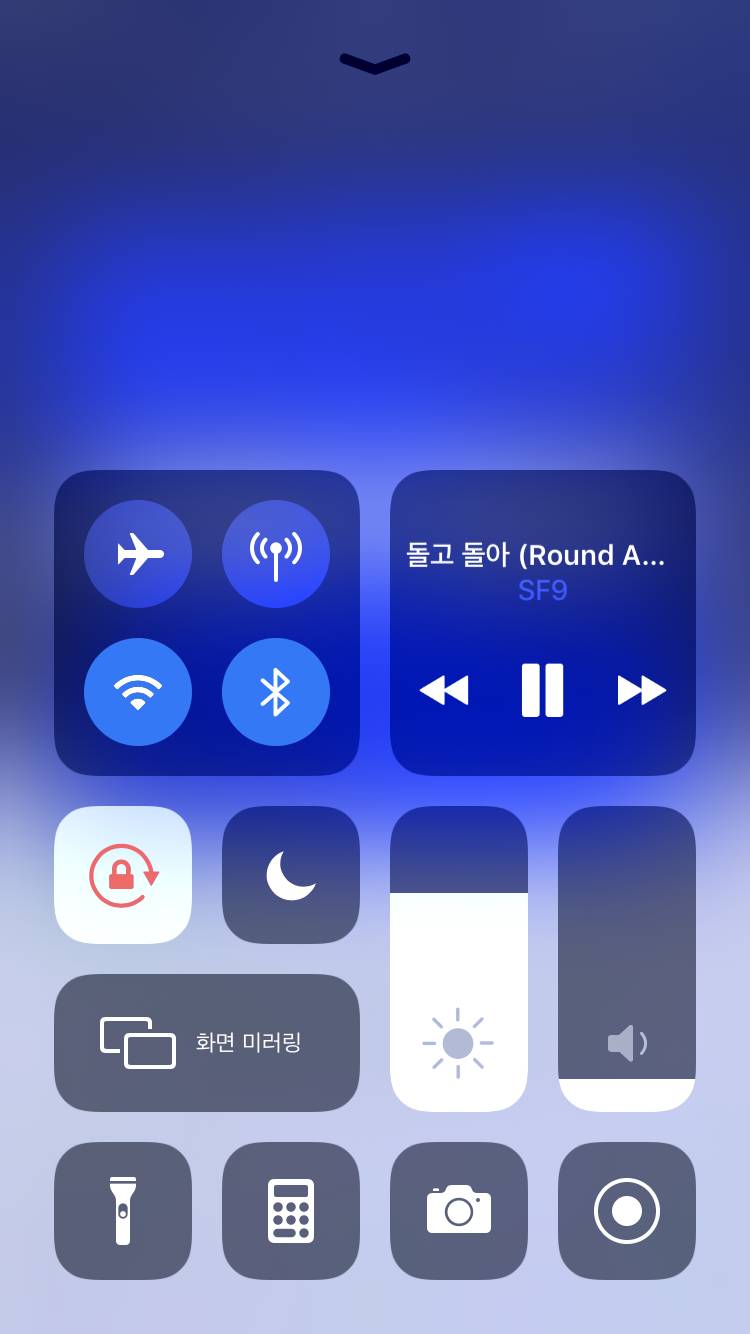Viewport: 750px width, 1334px height.
Task: Tap the song title 돌고 돌아
Action: (543, 557)
